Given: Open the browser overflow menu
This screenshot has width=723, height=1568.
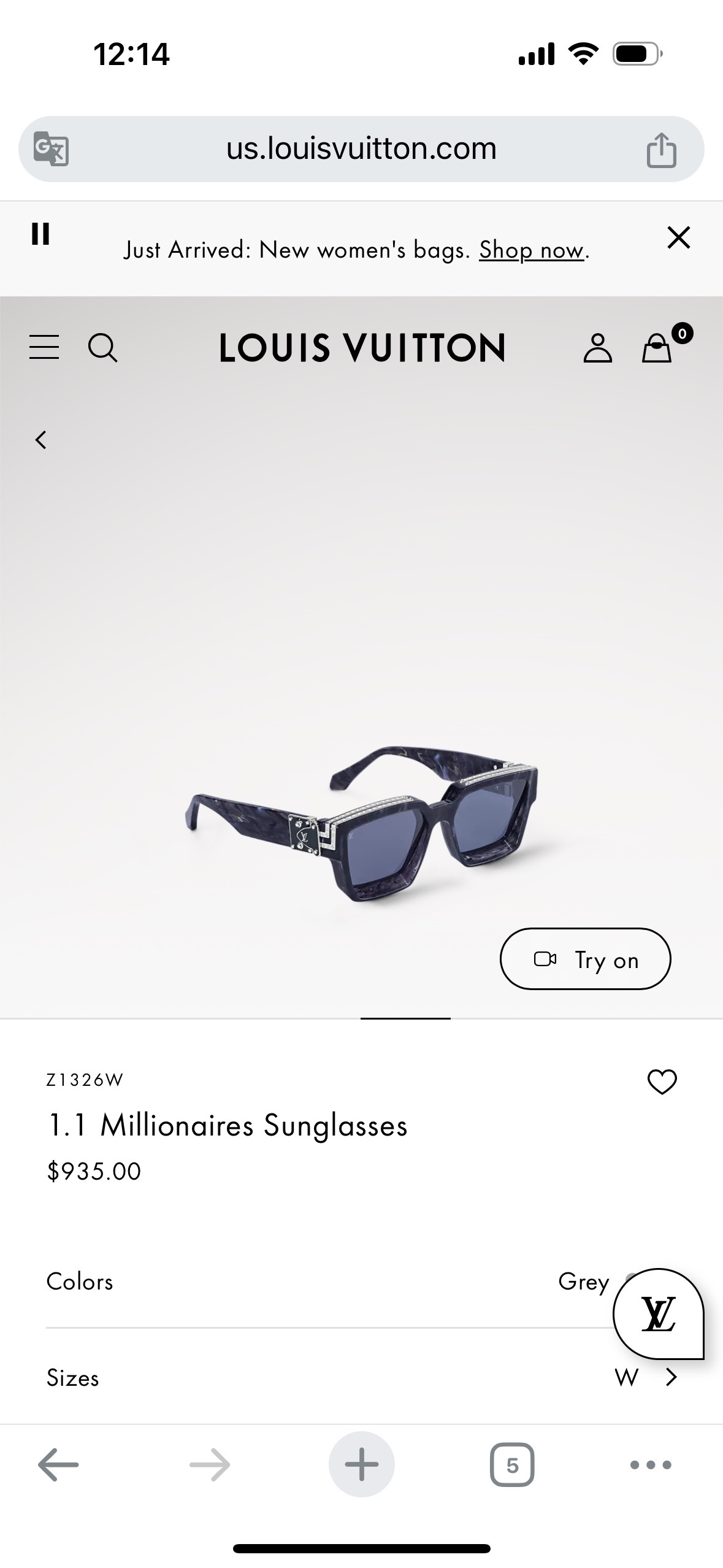Looking at the screenshot, I should (x=651, y=1465).
